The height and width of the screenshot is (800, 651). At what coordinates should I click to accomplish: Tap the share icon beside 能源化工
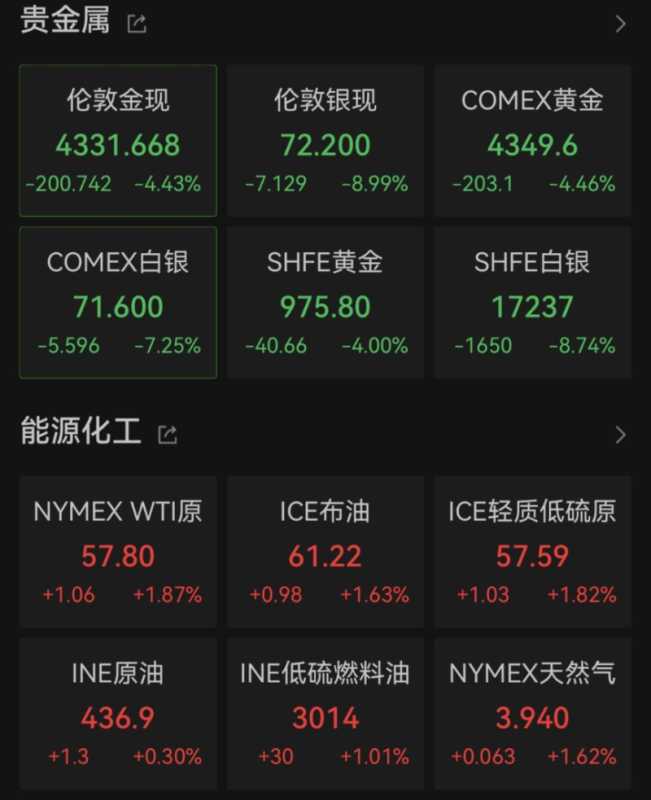coord(168,434)
